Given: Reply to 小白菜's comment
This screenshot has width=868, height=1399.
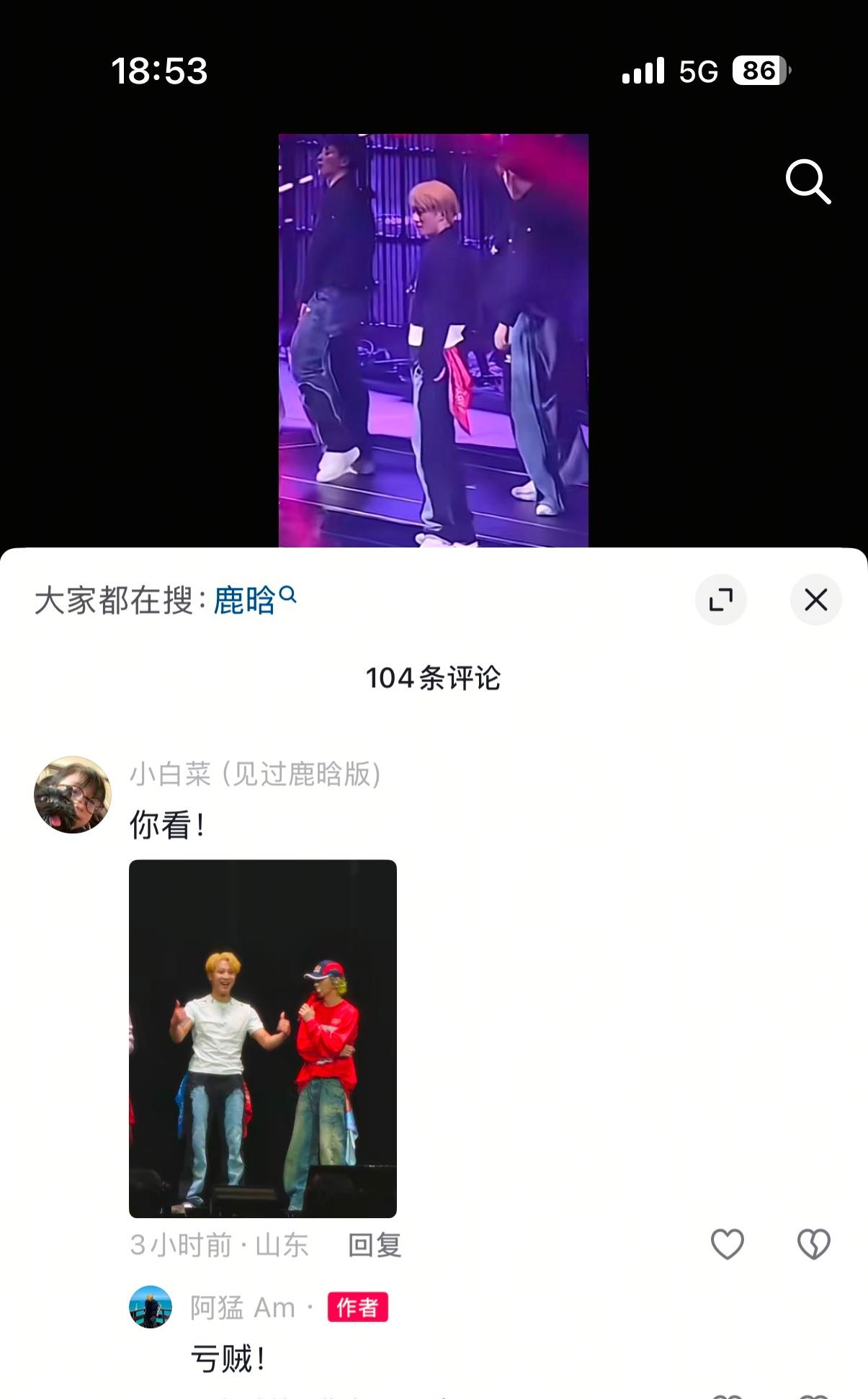Looking at the screenshot, I should 375,1245.
